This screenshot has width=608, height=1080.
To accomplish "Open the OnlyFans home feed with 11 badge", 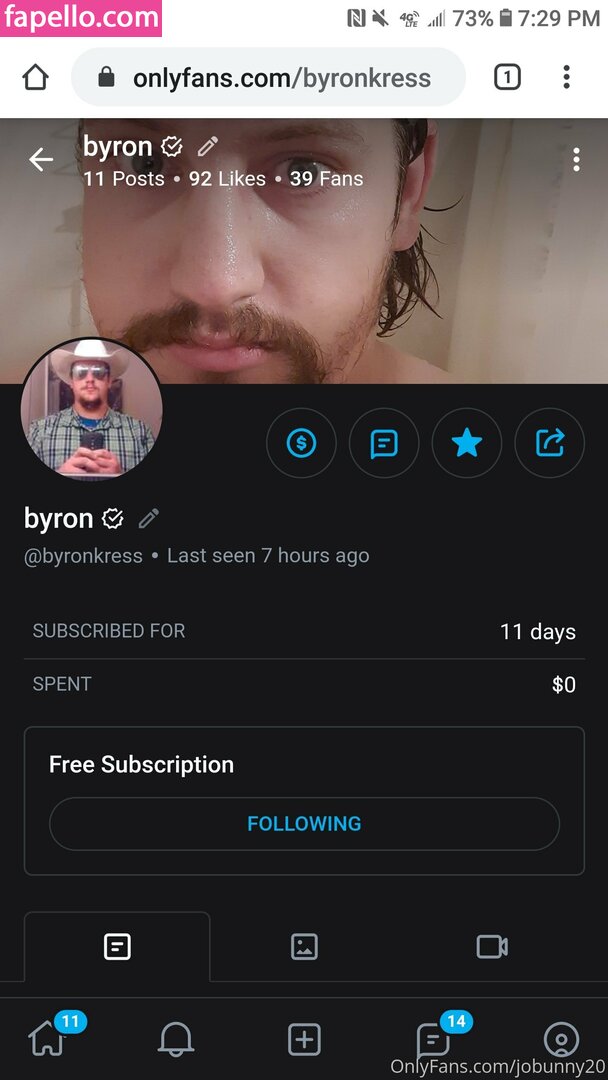I will coord(48,1040).
